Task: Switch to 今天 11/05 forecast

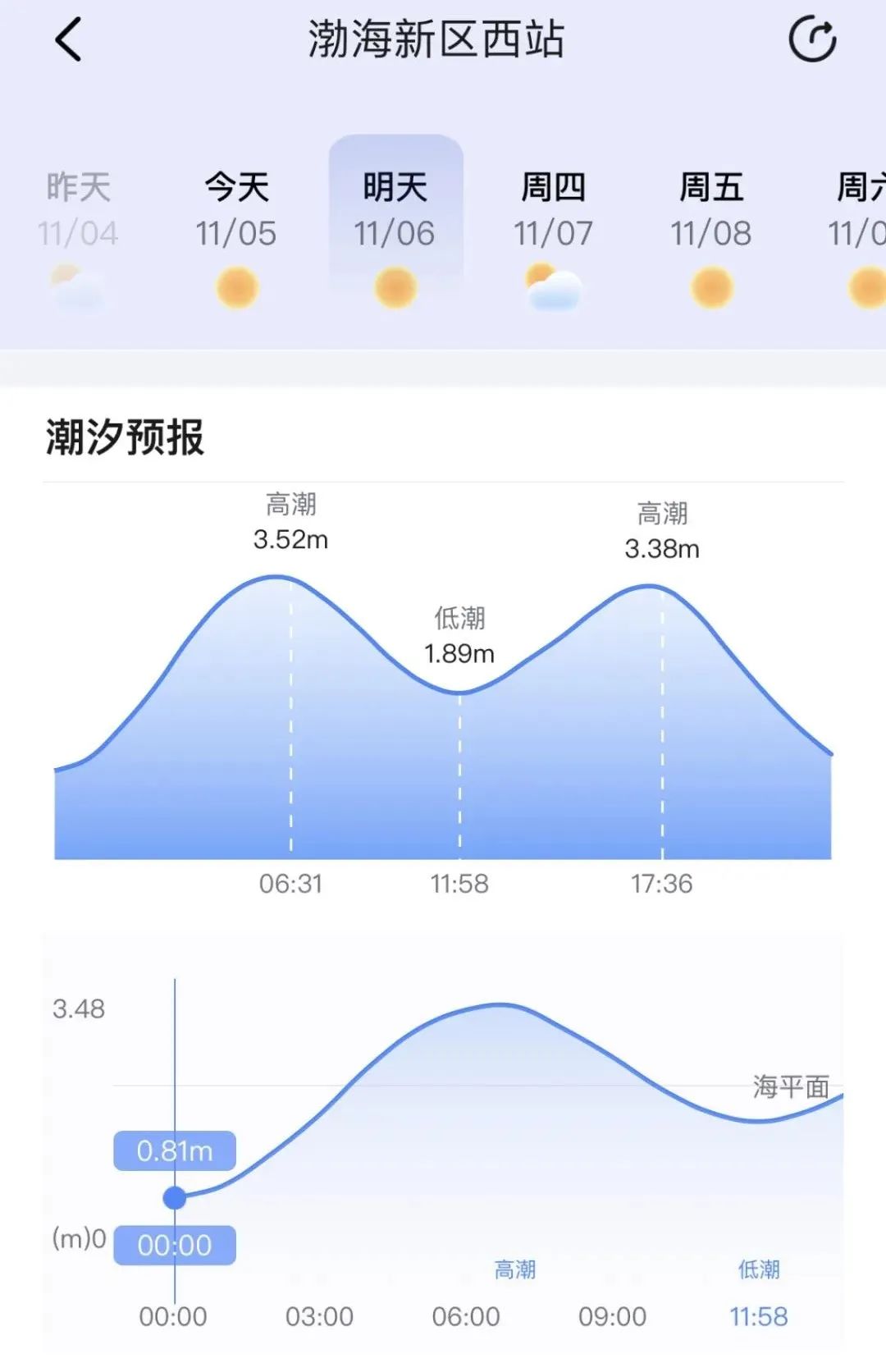Action: tap(236, 234)
